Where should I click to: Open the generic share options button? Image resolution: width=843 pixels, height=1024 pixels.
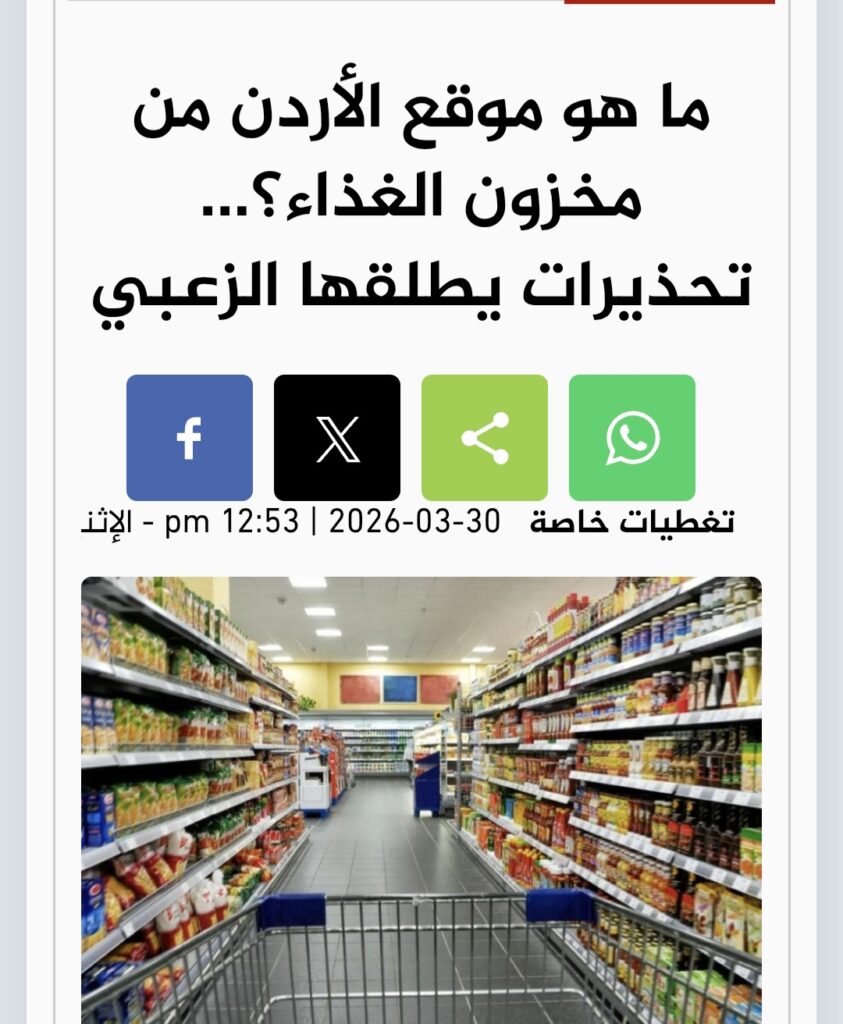click(x=484, y=437)
